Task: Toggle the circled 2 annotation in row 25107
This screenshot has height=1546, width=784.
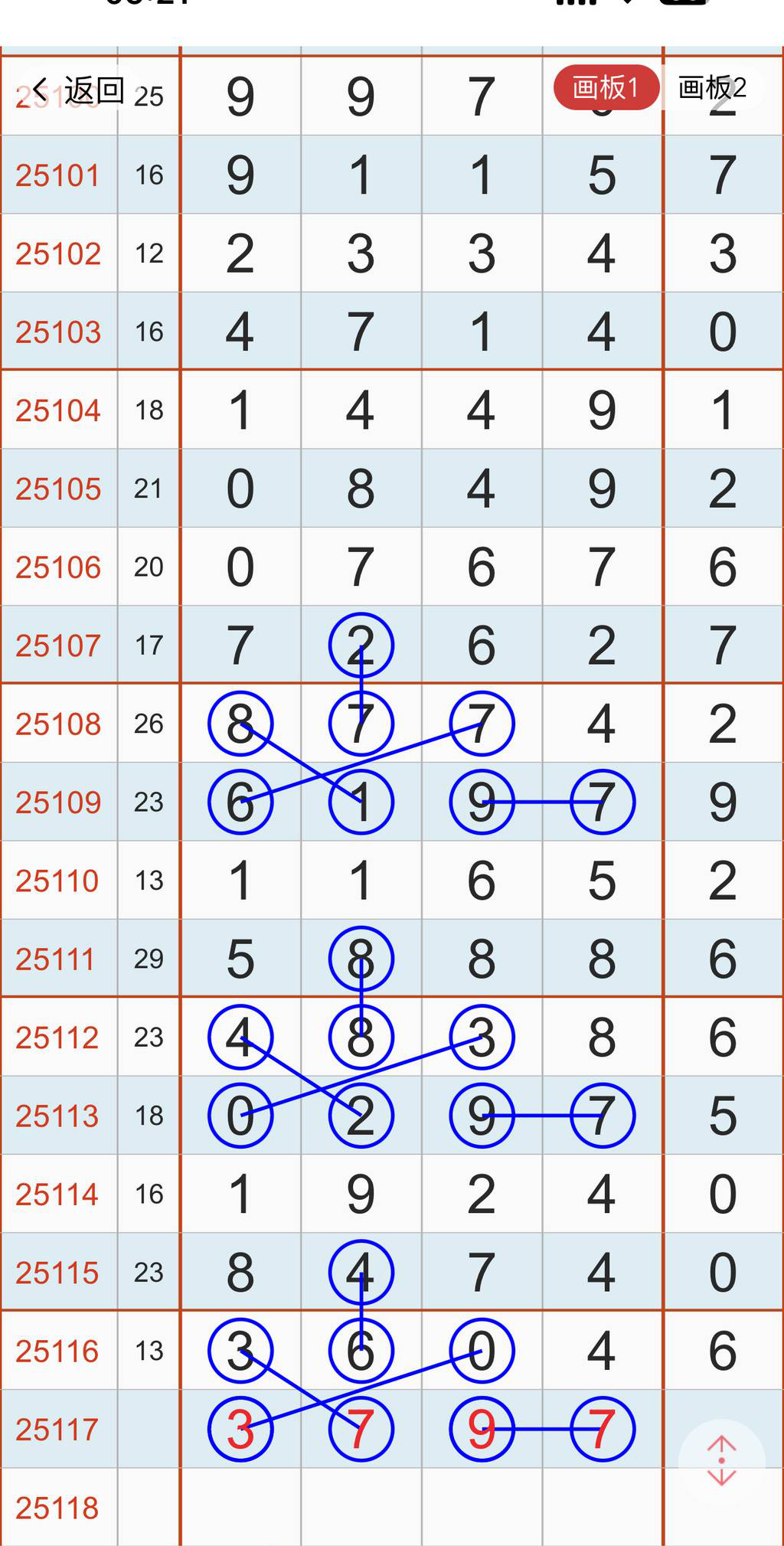Action: coord(361,645)
